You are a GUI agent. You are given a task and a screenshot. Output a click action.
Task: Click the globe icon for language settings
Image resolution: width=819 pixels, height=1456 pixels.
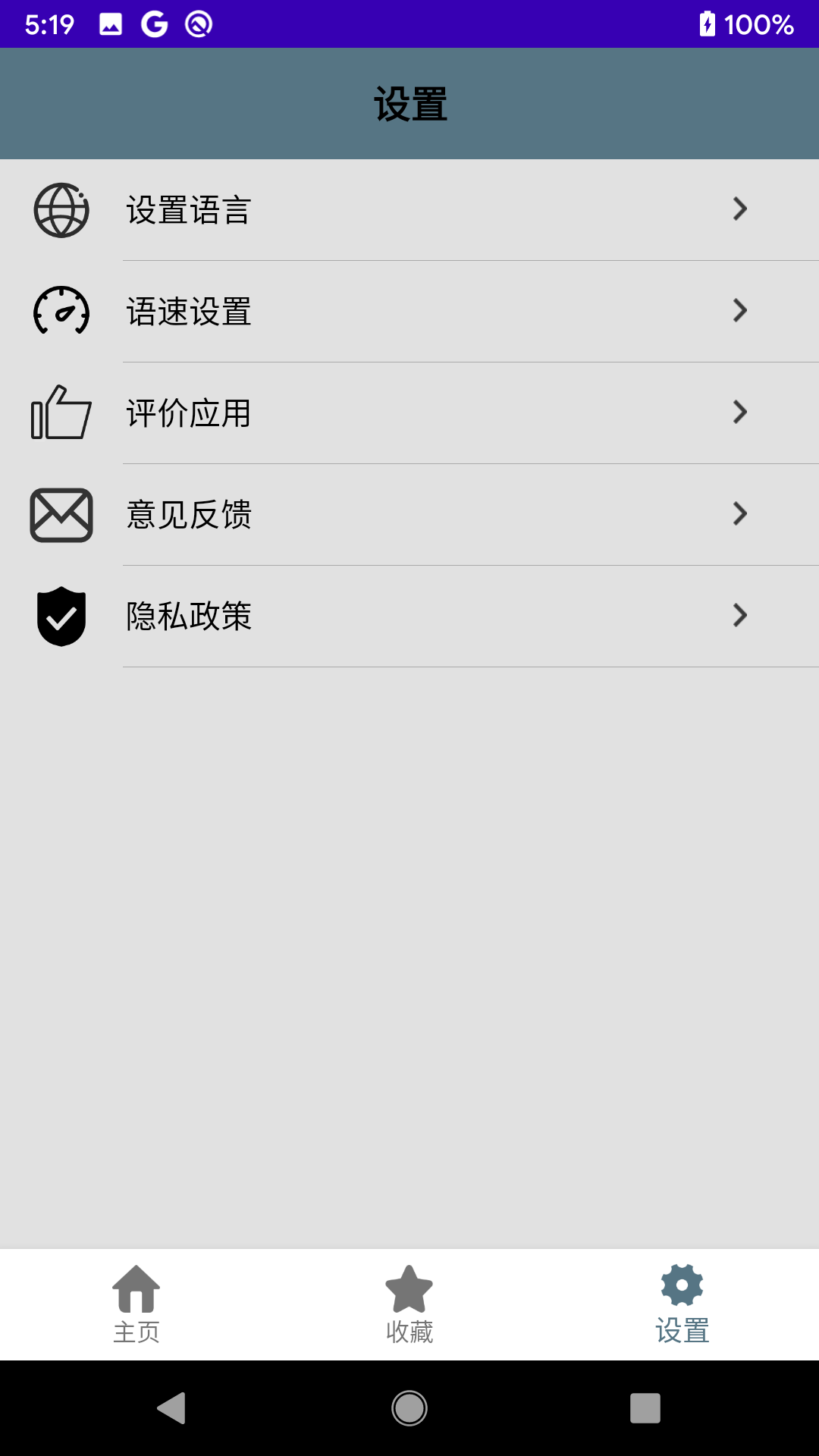coord(61,210)
